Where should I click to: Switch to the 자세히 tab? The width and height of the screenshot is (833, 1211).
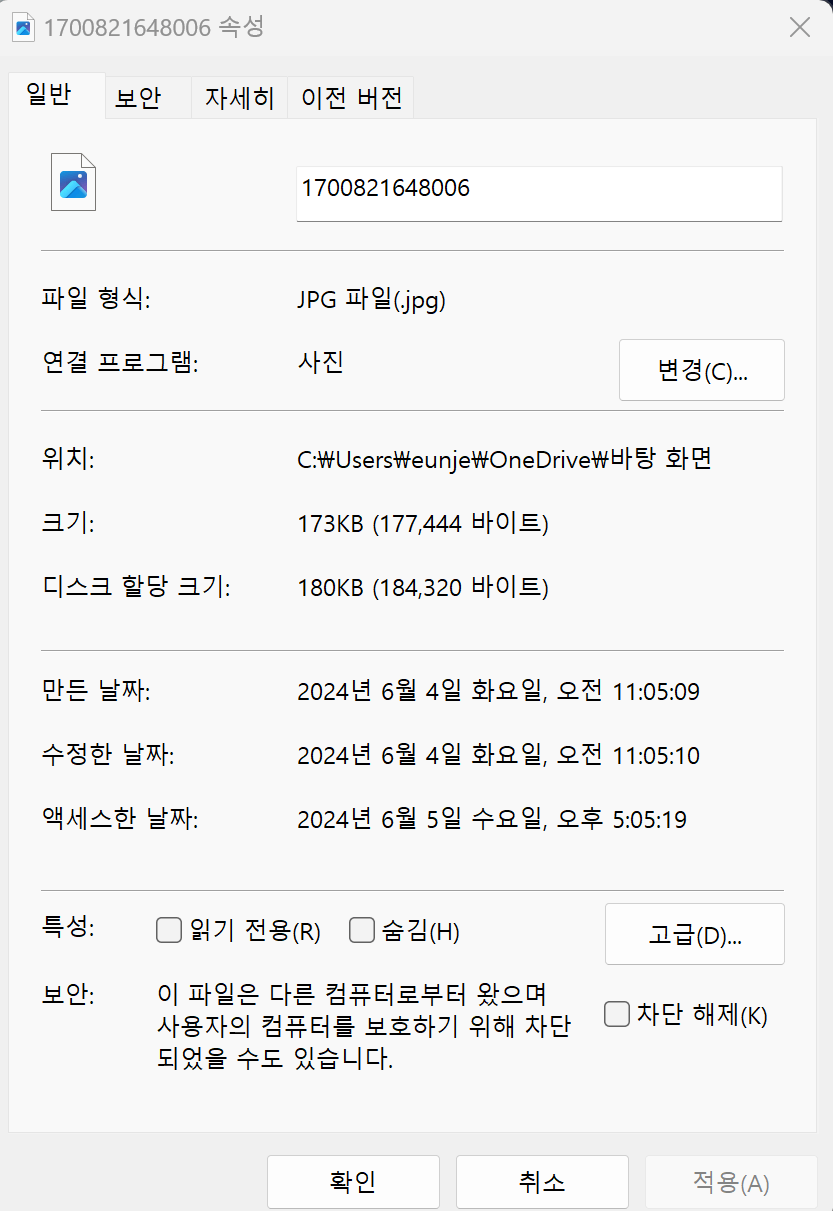(239, 98)
